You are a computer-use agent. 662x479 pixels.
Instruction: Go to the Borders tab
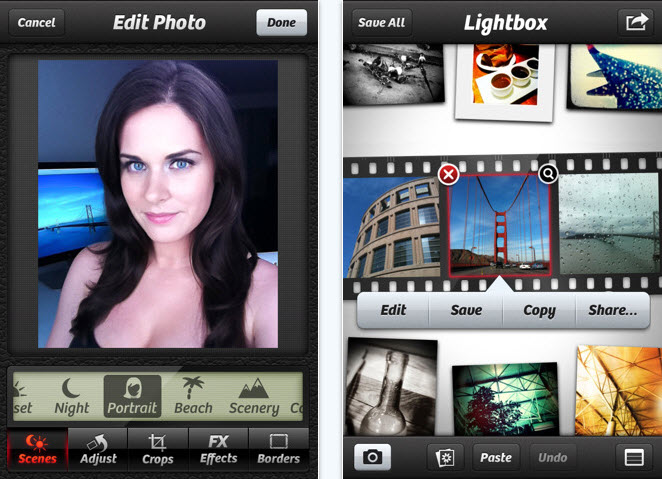point(278,449)
